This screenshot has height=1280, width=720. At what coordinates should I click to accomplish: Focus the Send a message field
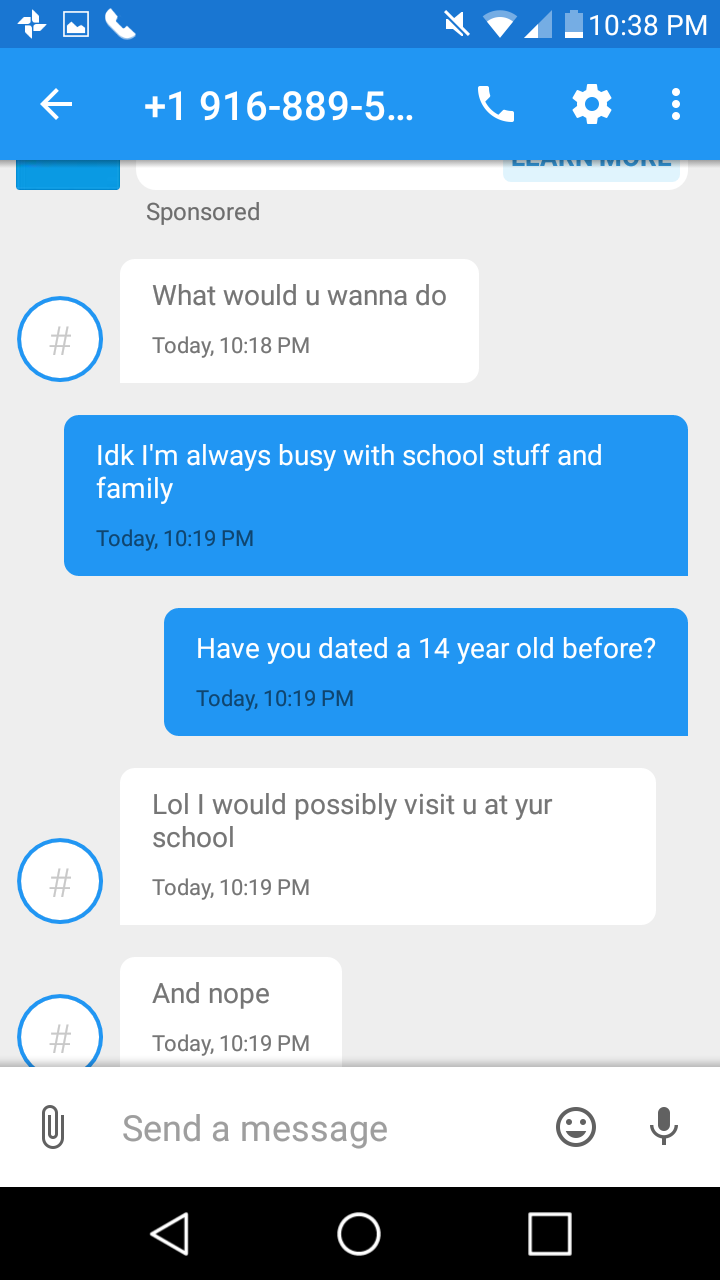[320, 1128]
